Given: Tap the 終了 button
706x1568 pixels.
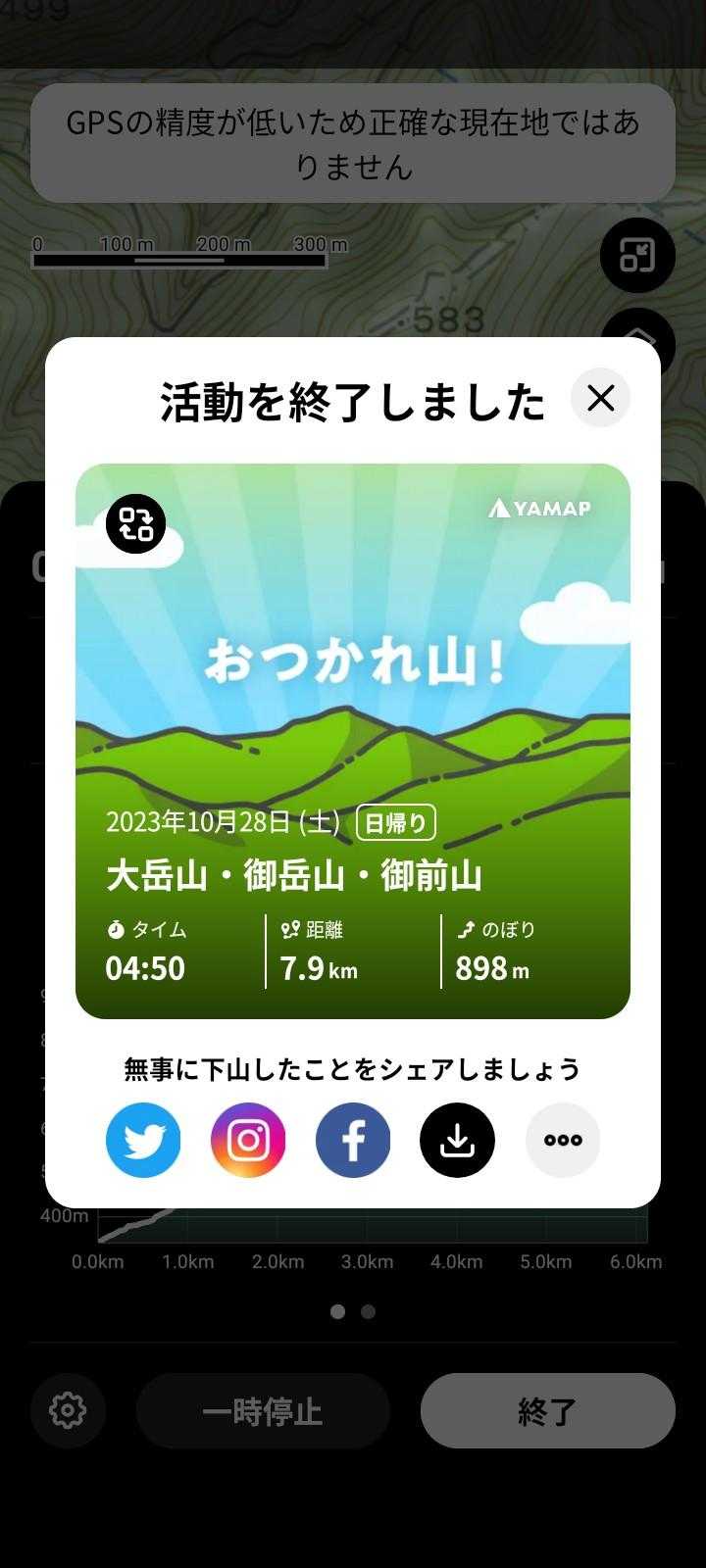Looking at the screenshot, I should (547, 1411).
